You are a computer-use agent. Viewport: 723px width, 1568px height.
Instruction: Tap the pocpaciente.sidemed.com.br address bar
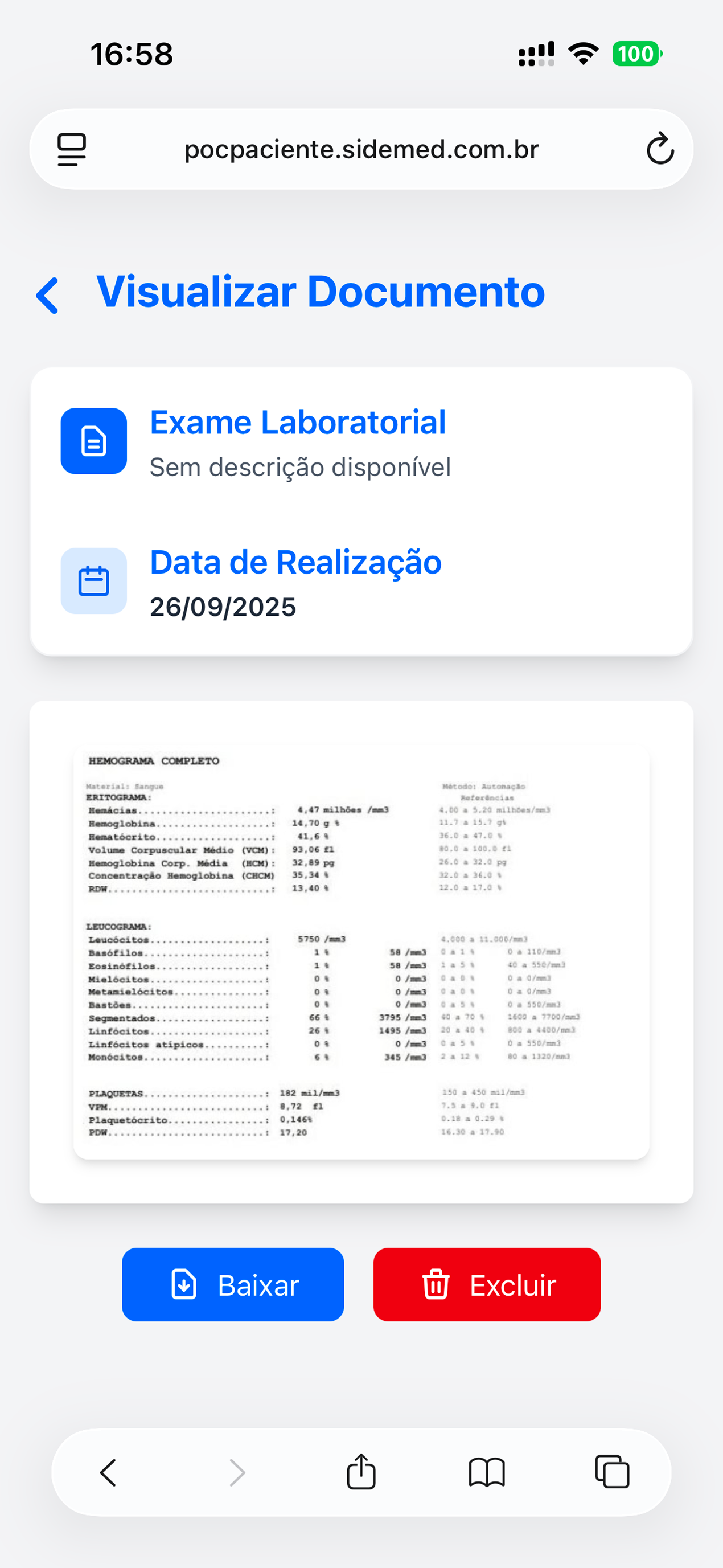pos(361,149)
